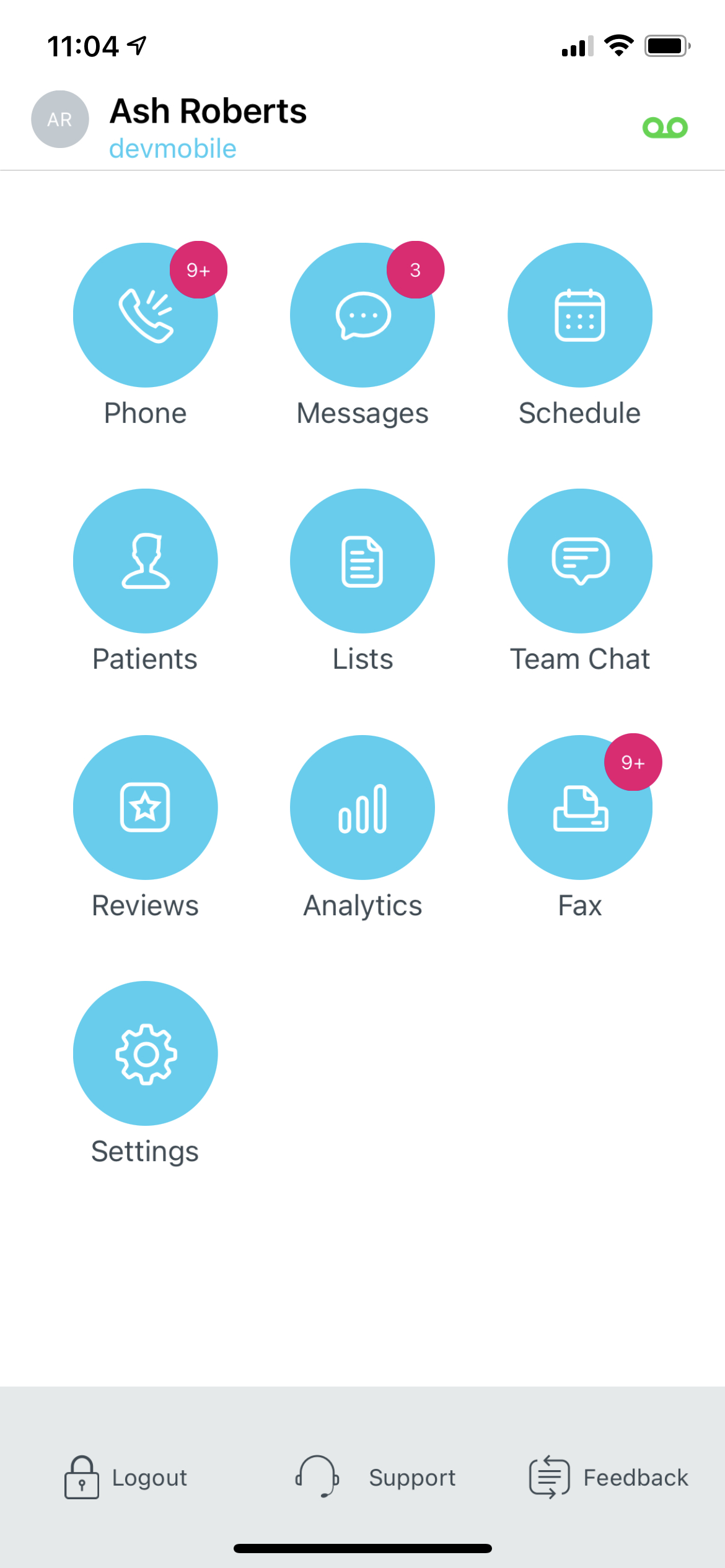Open Team Chat

pos(579,561)
